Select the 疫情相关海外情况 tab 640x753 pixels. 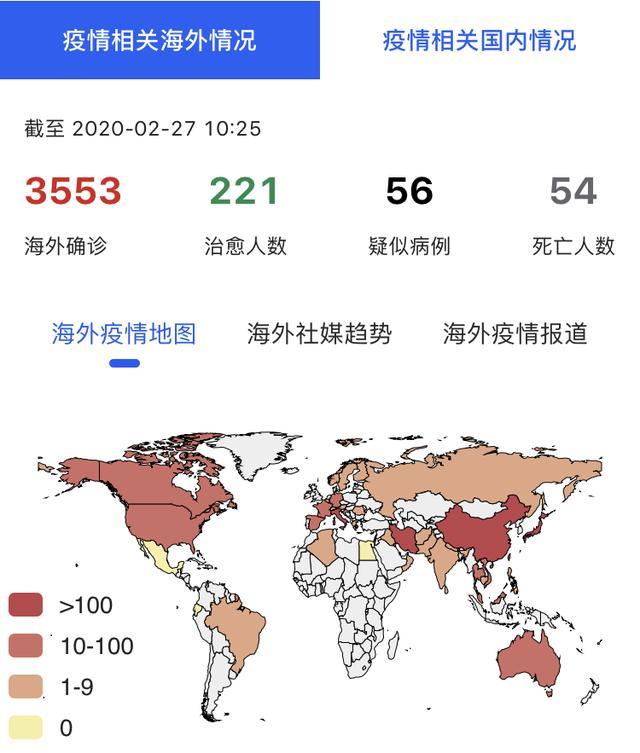click(160, 40)
